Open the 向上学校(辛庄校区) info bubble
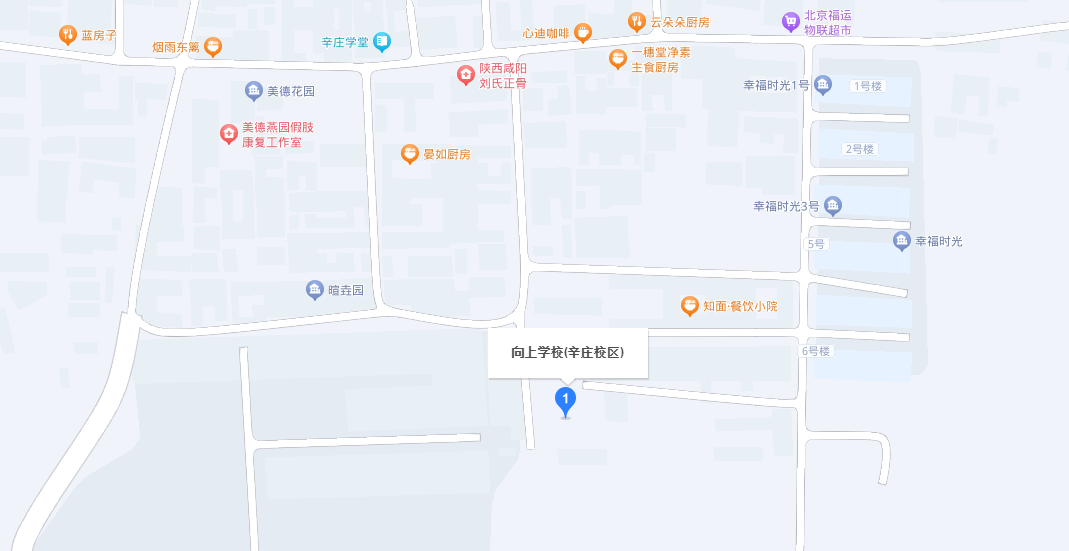This screenshot has height=551, width=1069. pyautogui.click(x=567, y=353)
